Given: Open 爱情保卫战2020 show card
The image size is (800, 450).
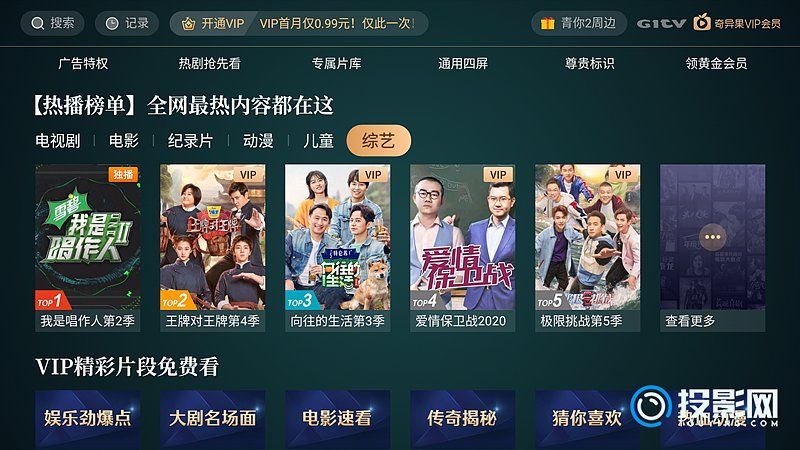Looking at the screenshot, I should click(462, 245).
